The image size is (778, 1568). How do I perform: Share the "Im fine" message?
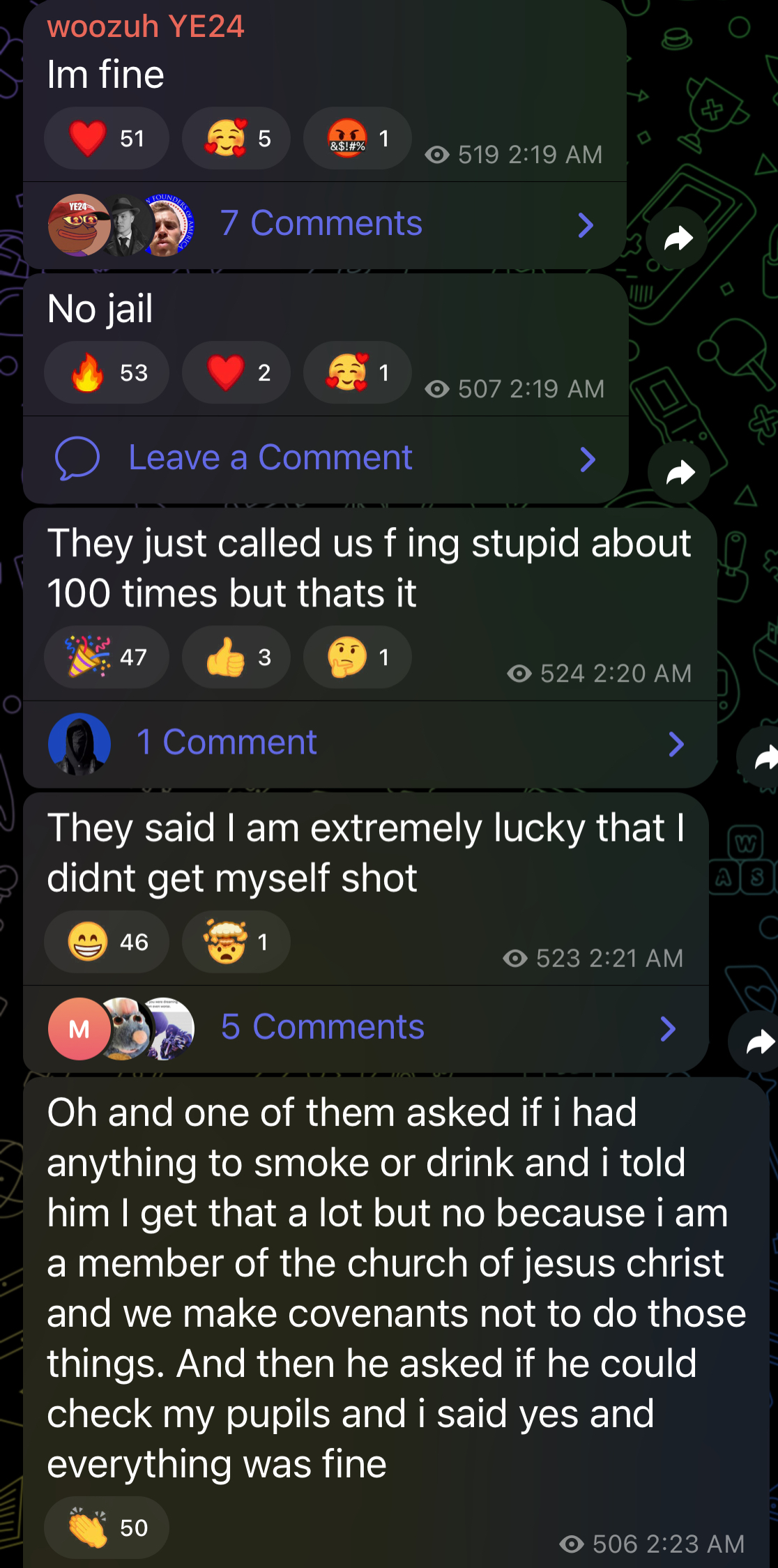[x=677, y=238]
